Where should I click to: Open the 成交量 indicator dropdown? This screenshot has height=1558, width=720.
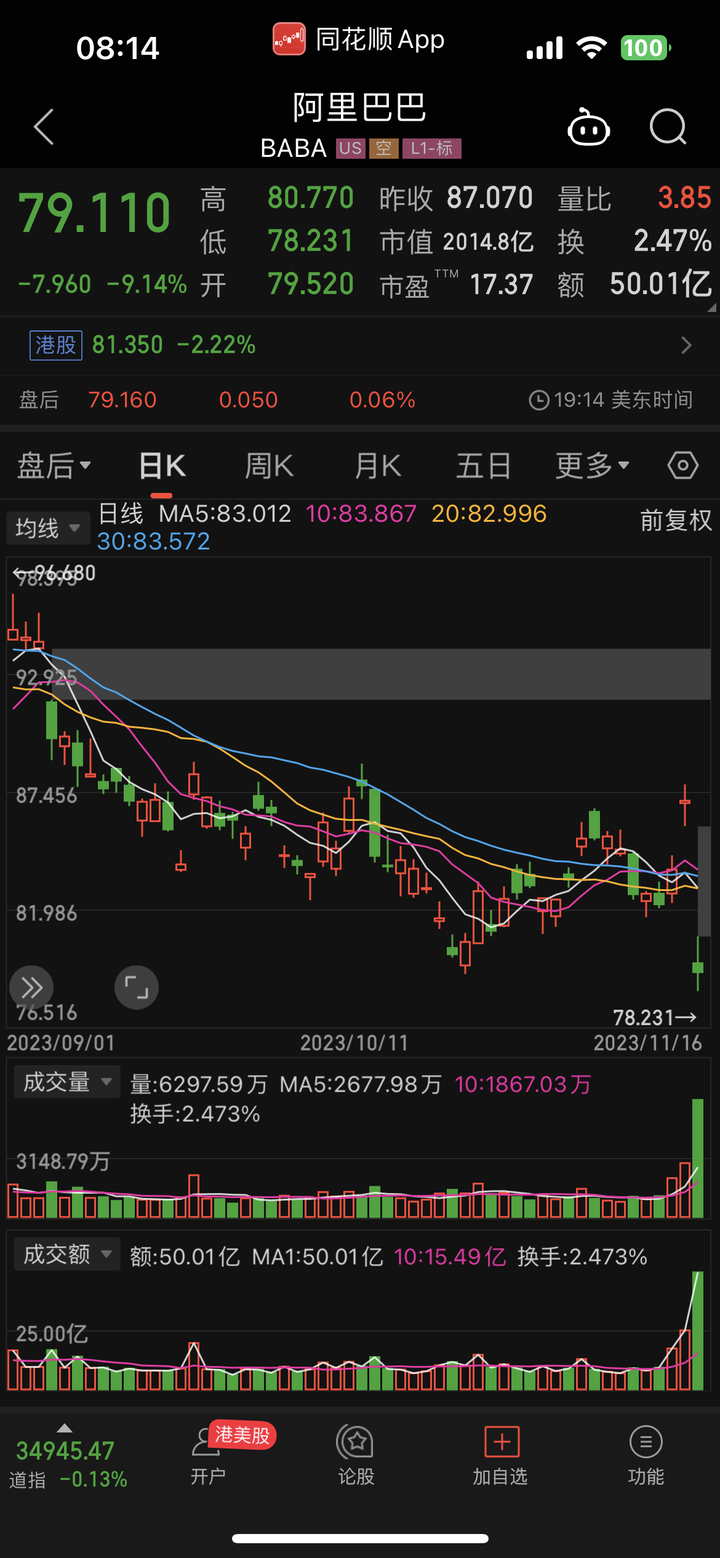68,1083
